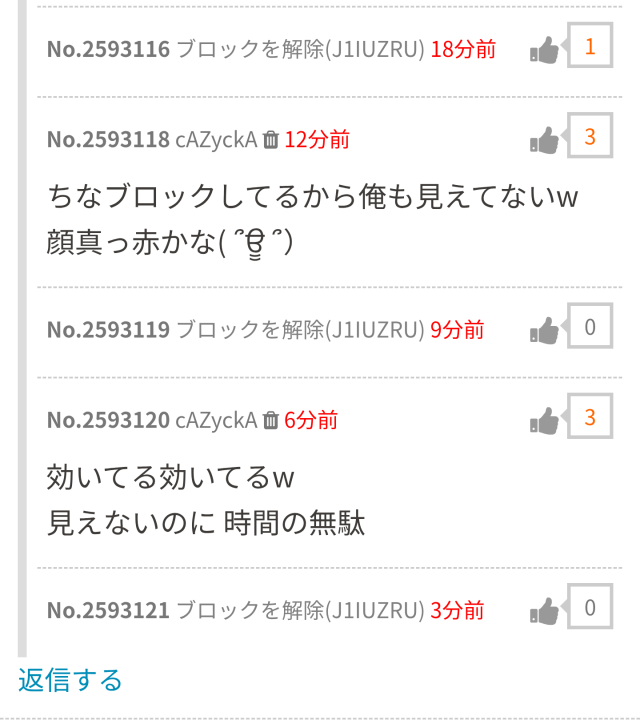Delete comment No.2593118 with trash icon
This screenshot has width=640, height=720.
click(271, 140)
